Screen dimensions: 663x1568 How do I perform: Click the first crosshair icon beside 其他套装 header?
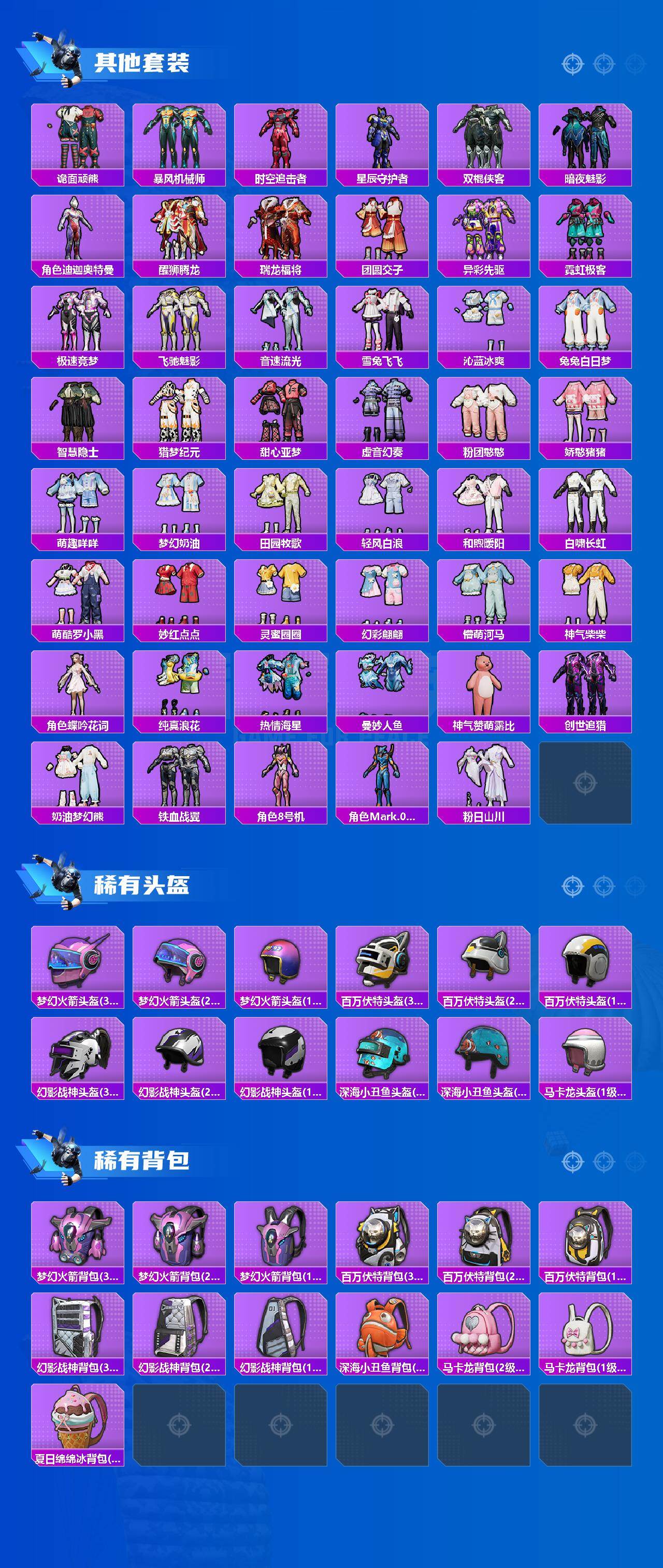[572, 64]
